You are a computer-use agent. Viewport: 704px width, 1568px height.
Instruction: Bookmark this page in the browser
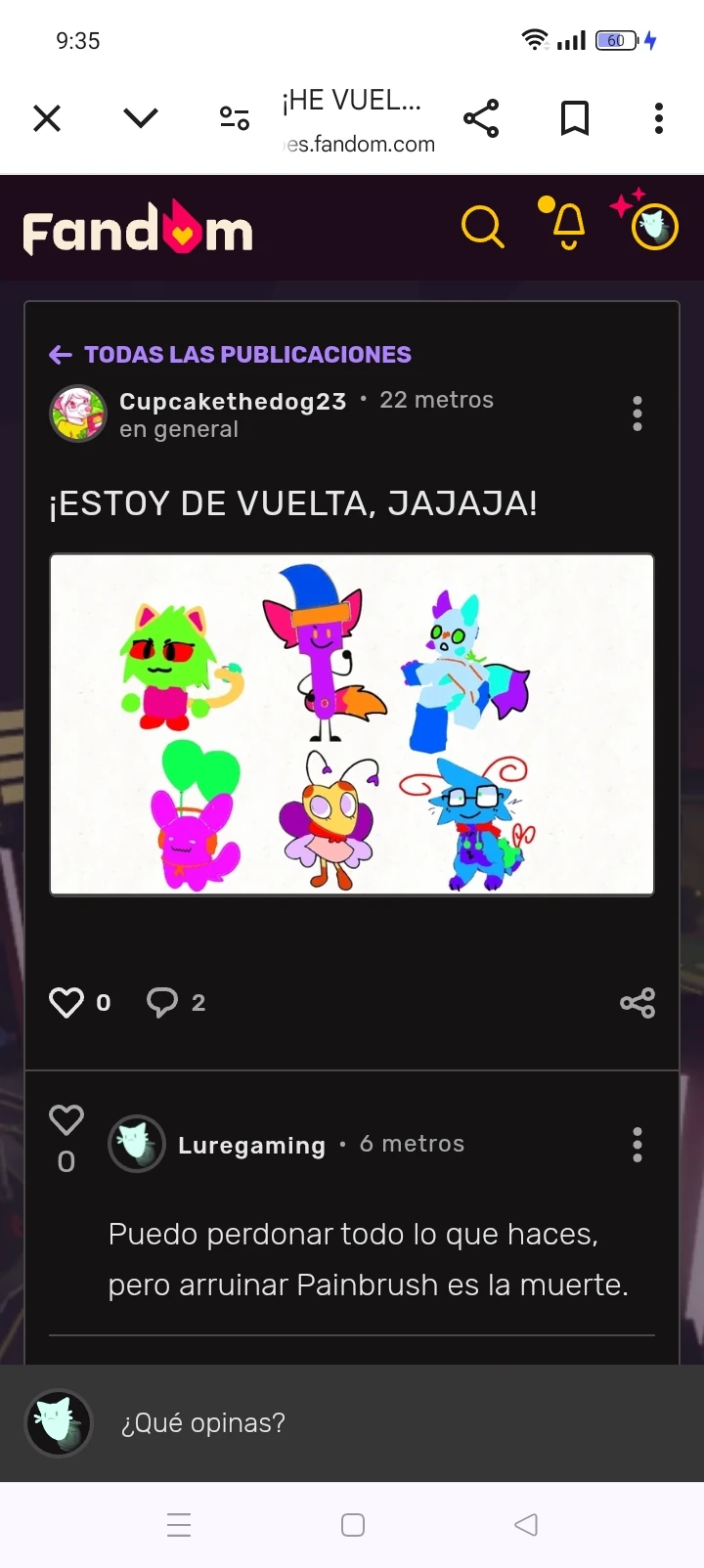[x=575, y=119]
